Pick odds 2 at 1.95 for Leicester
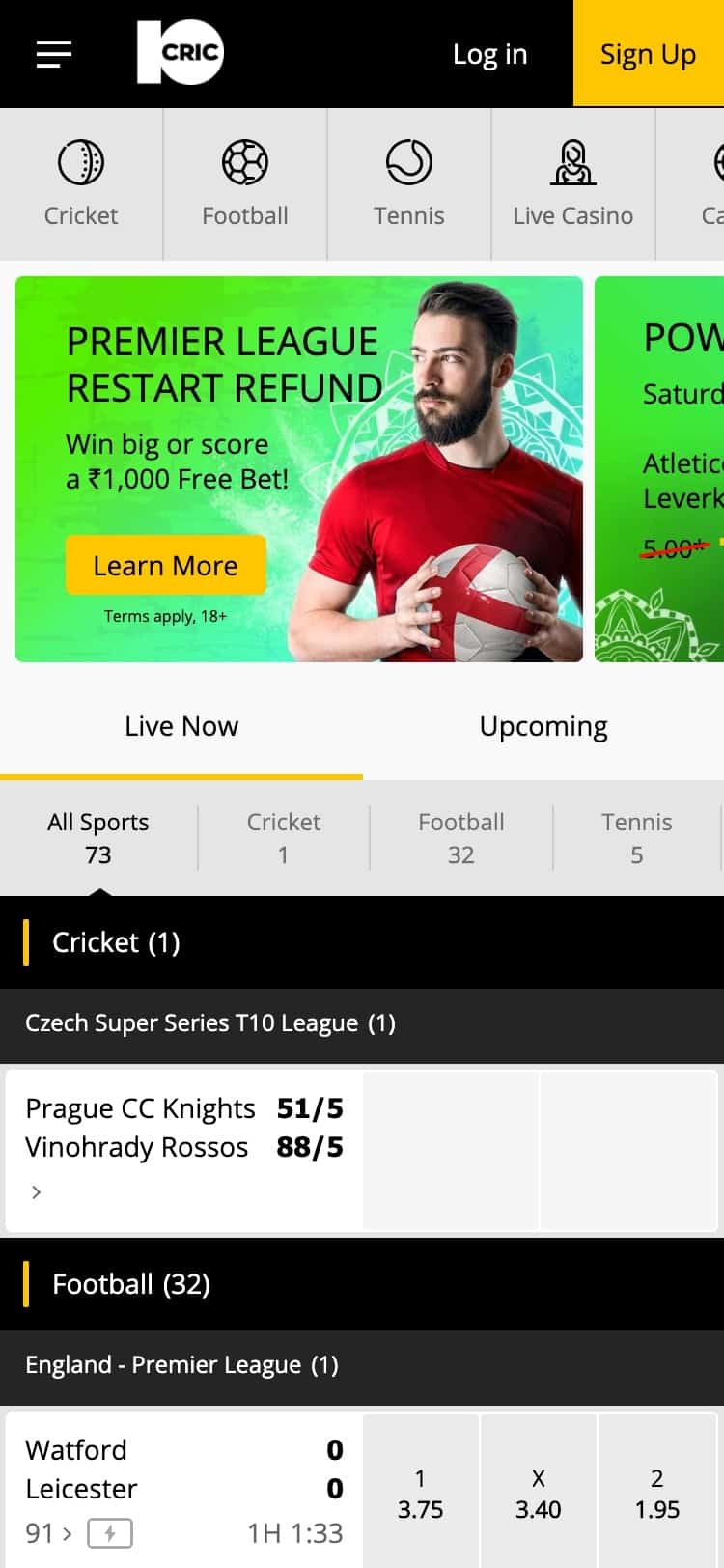 pyautogui.click(x=656, y=1494)
